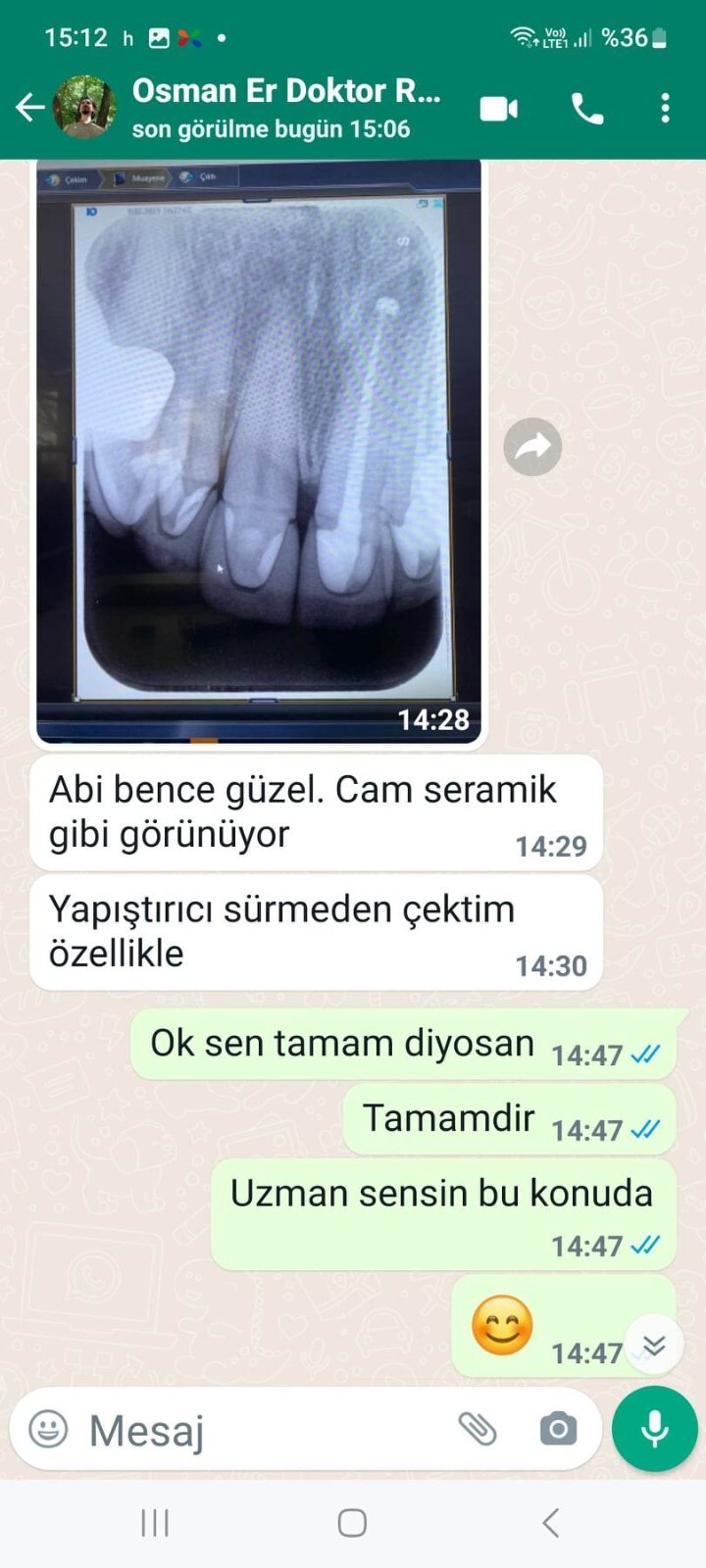Jump to the latest messages
This screenshot has height=1568, width=706.
point(654,1345)
